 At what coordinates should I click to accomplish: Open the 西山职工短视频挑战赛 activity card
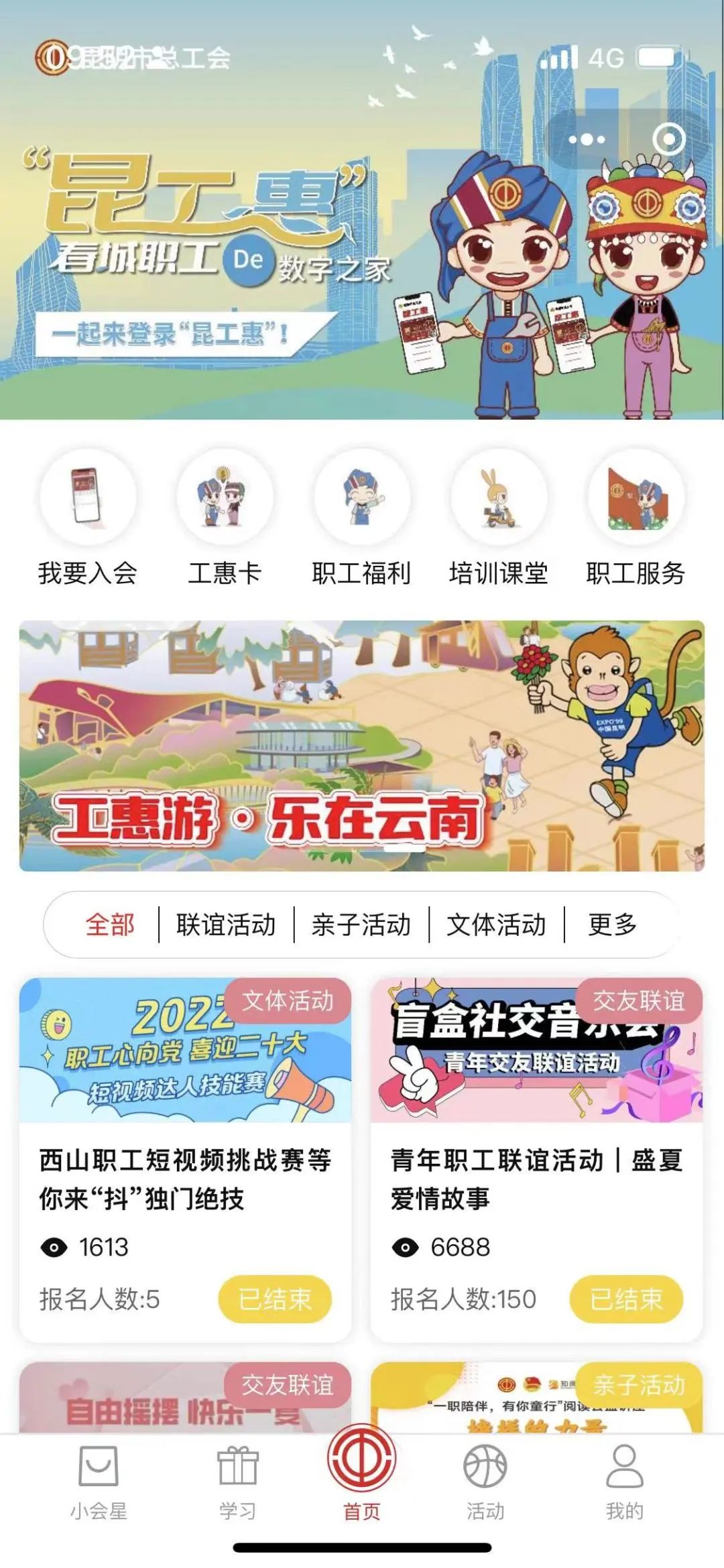[x=185, y=1160]
